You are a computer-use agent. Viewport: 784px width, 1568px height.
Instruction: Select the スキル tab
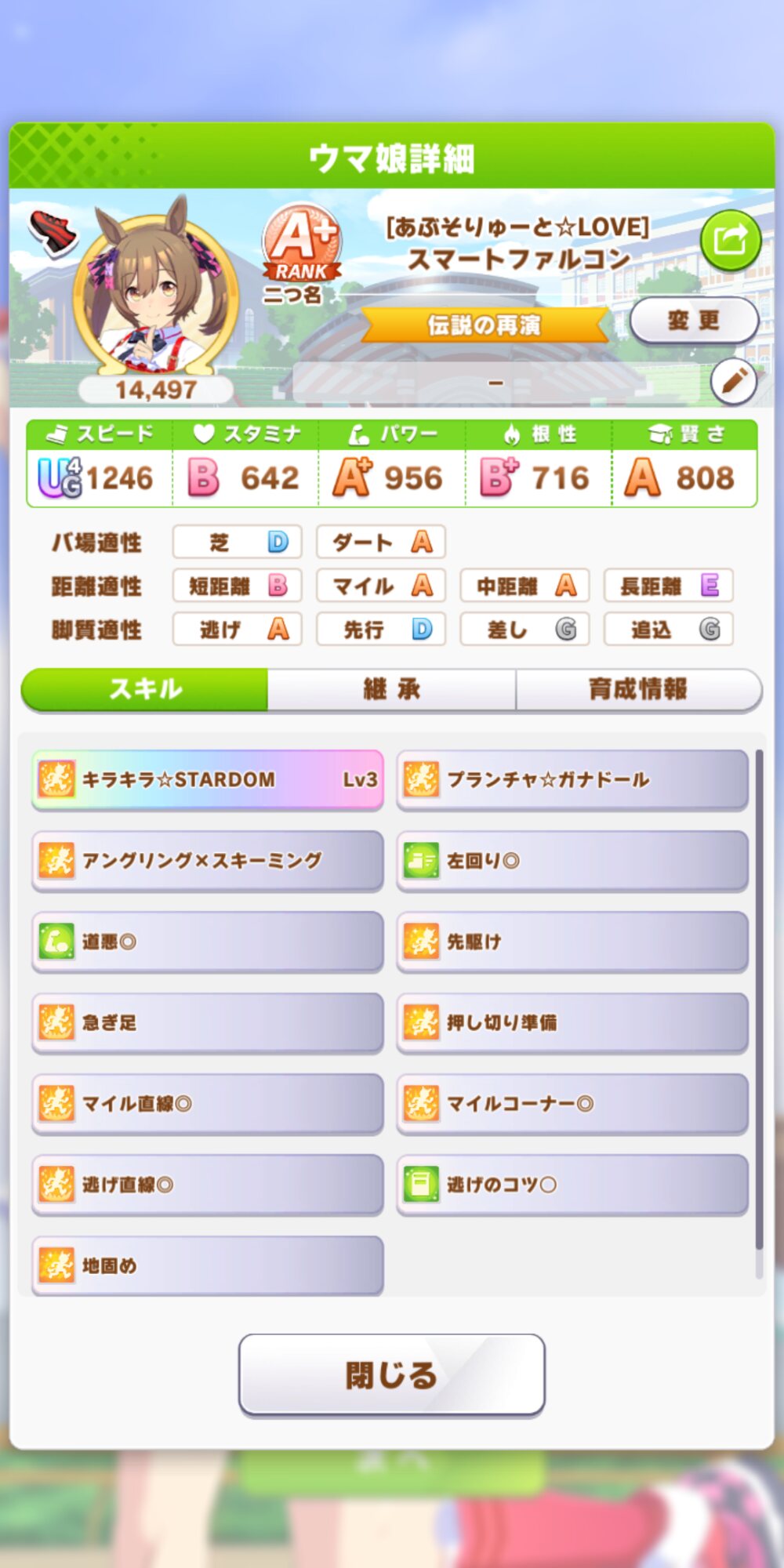(x=145, y=689)
